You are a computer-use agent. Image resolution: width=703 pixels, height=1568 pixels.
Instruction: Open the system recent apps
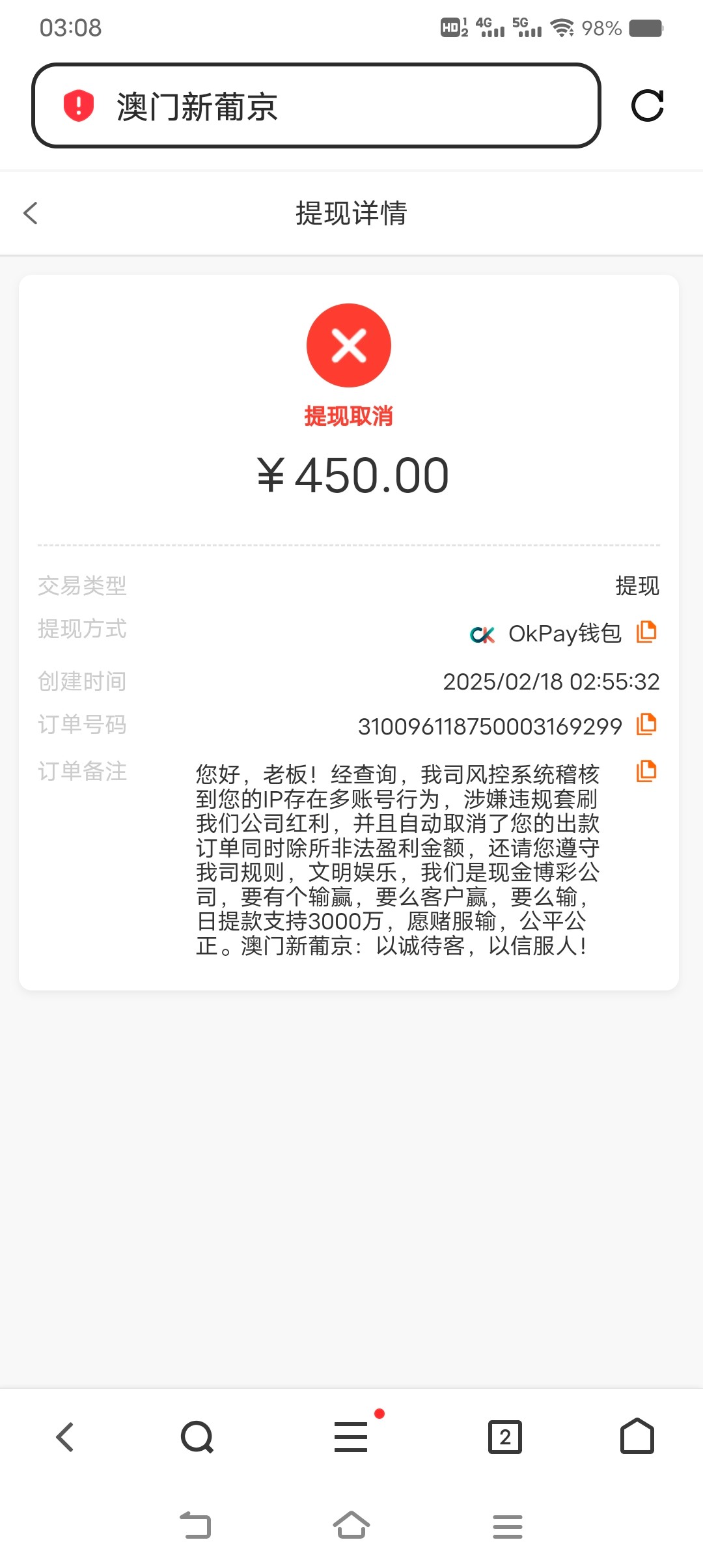point(508,1526)
